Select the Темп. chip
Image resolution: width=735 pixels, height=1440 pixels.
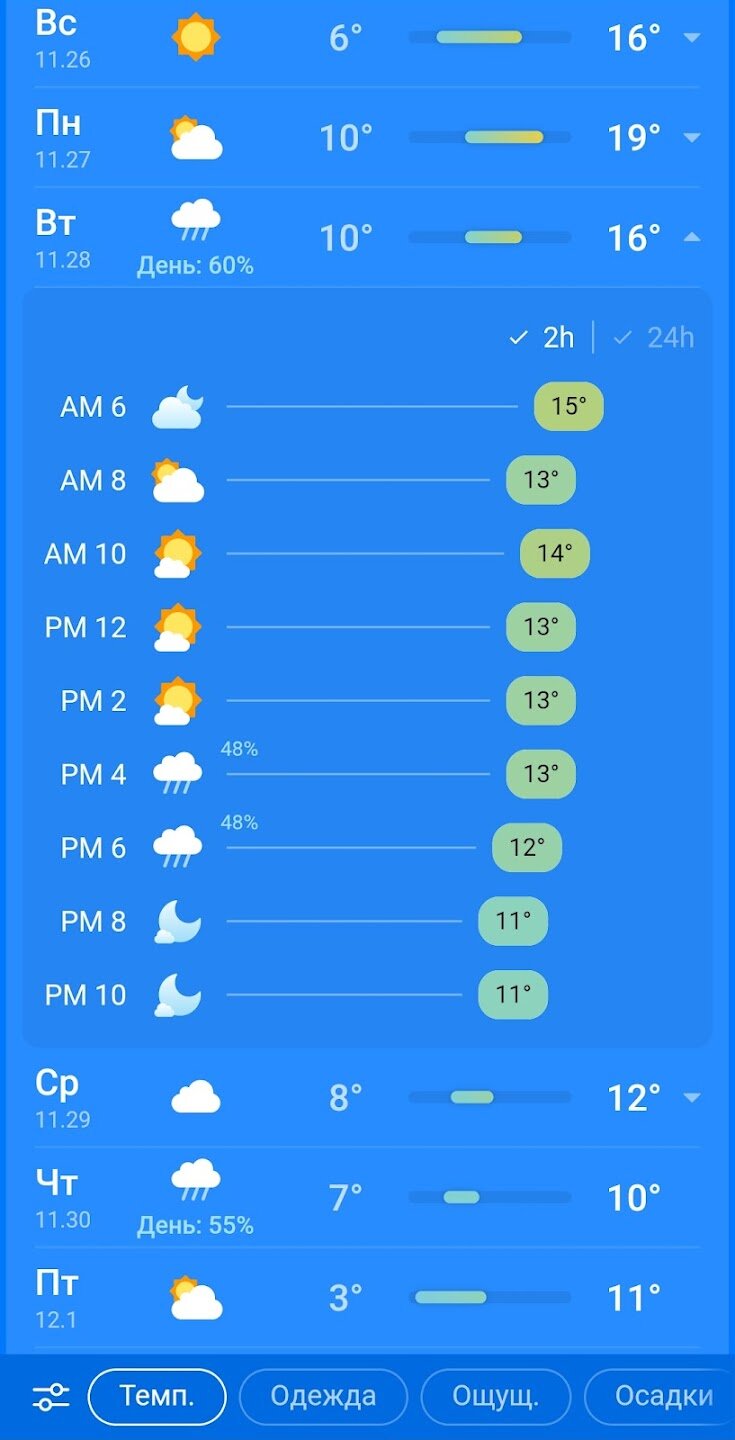(x=158, y=1396)
